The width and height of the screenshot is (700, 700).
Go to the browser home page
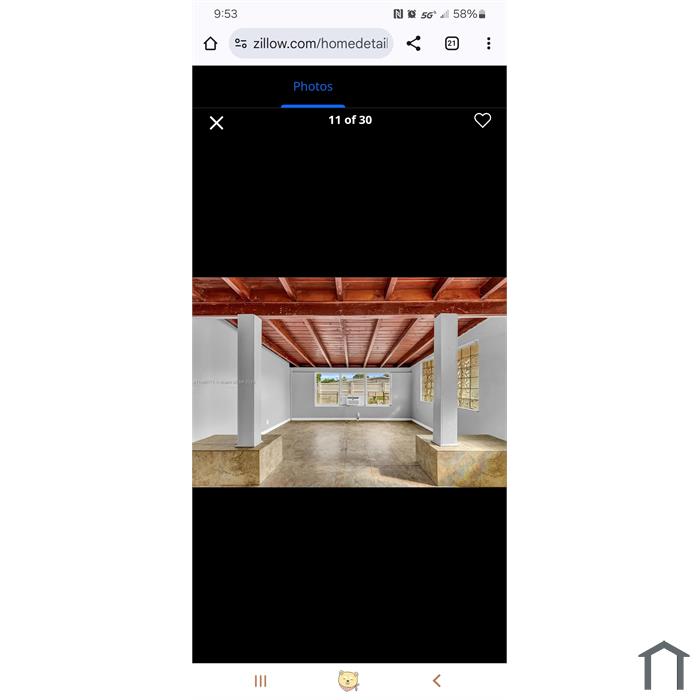pos(210,44)
